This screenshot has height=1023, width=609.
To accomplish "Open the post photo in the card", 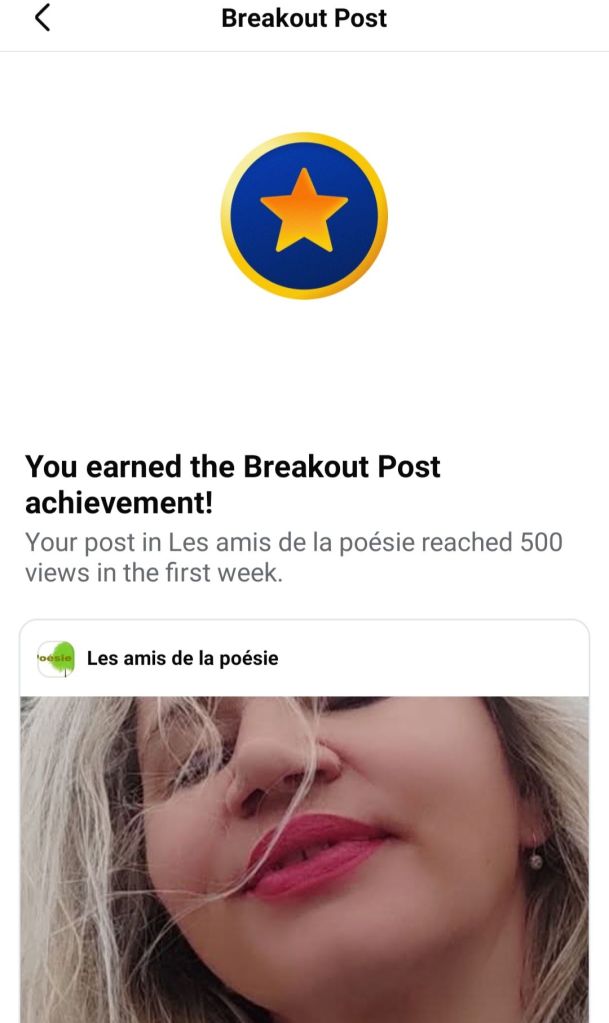I will 304,858.
